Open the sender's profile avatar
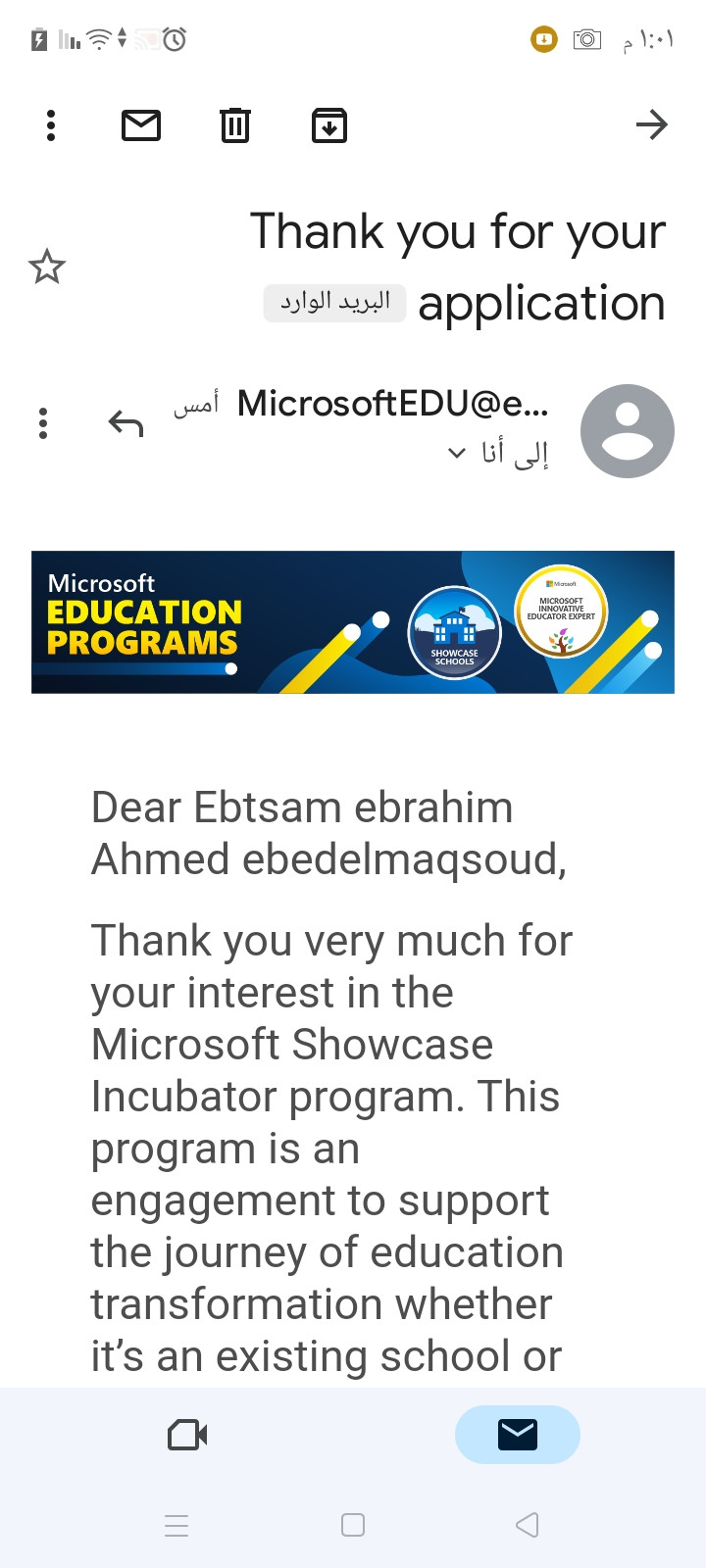The height and width of the screenshot is (1568, 706). [x=628, y=431]
